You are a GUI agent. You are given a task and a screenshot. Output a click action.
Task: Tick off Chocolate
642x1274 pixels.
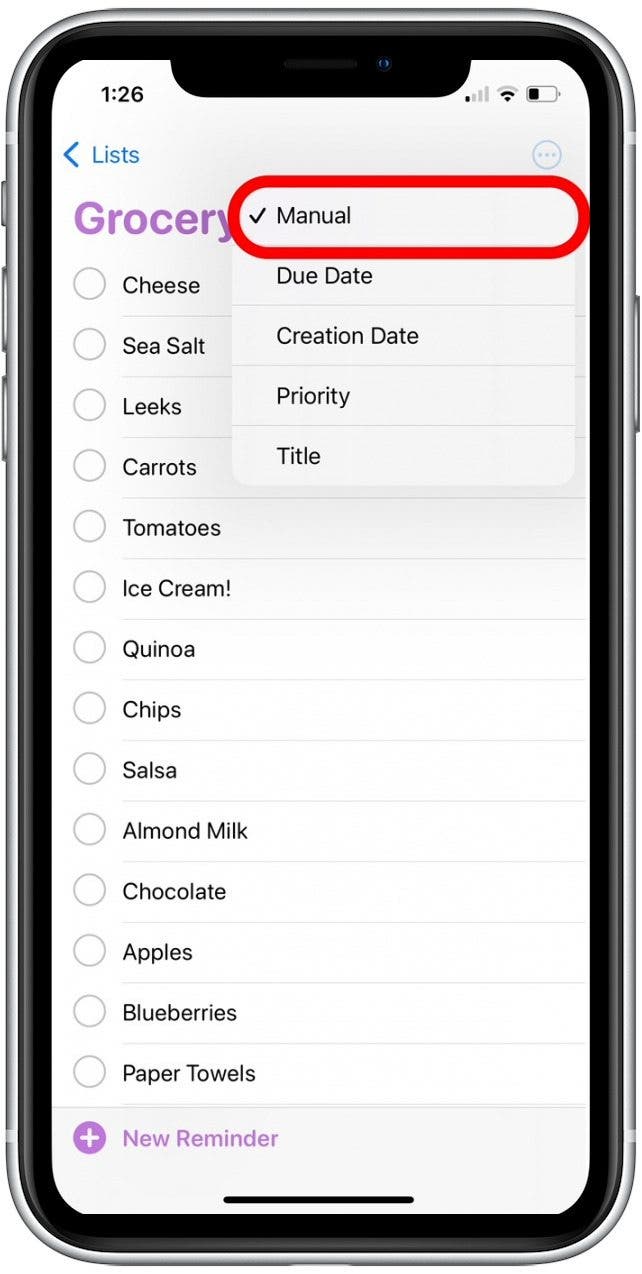pos(89,891)
